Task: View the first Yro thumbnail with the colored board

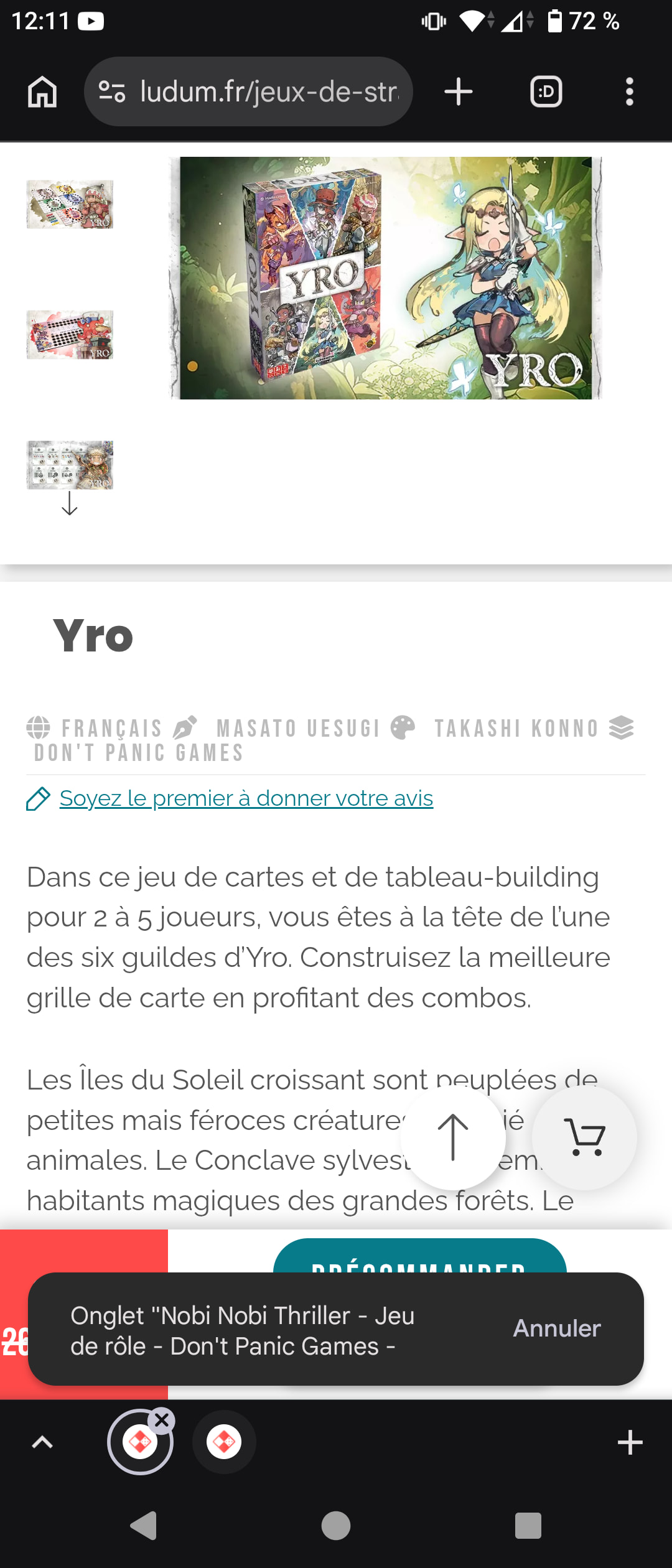Action: [70, 205]
